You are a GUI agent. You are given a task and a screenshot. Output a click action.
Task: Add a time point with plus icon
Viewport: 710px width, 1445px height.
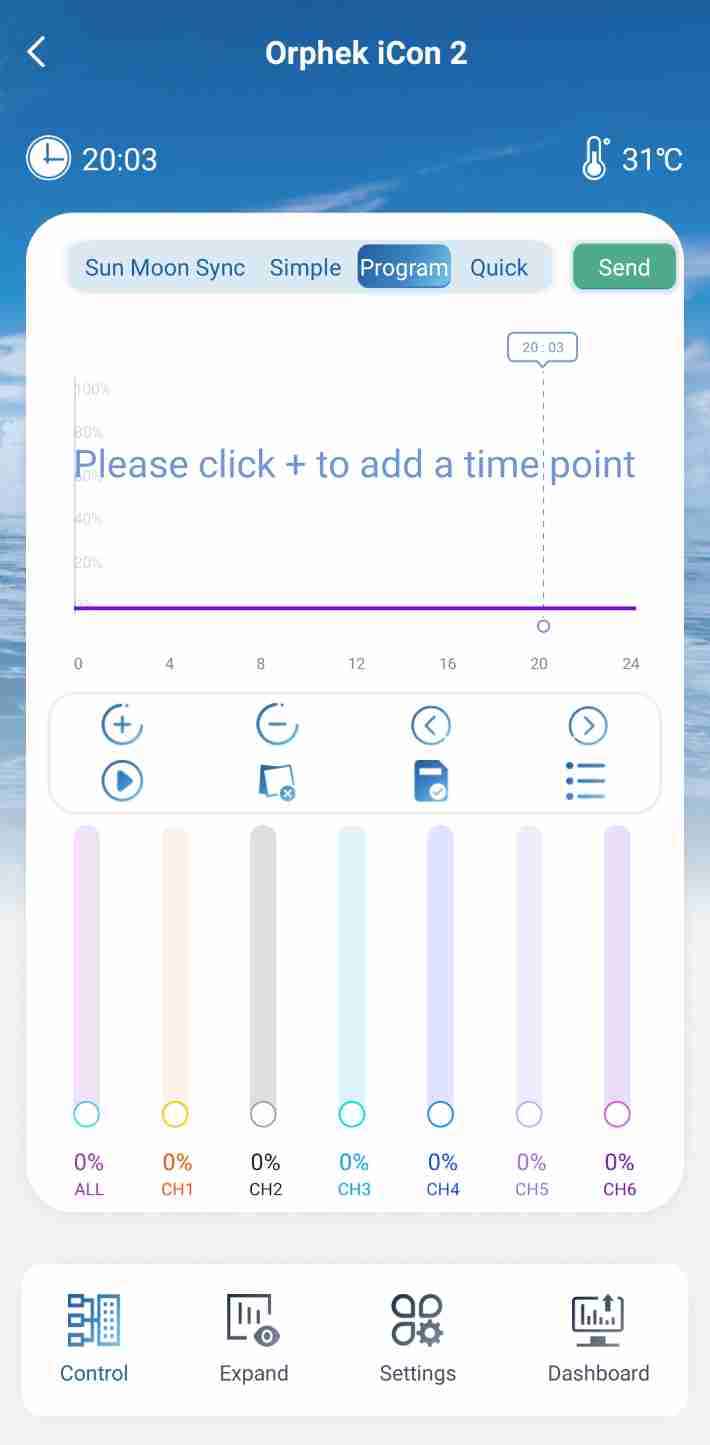(122, 725)
